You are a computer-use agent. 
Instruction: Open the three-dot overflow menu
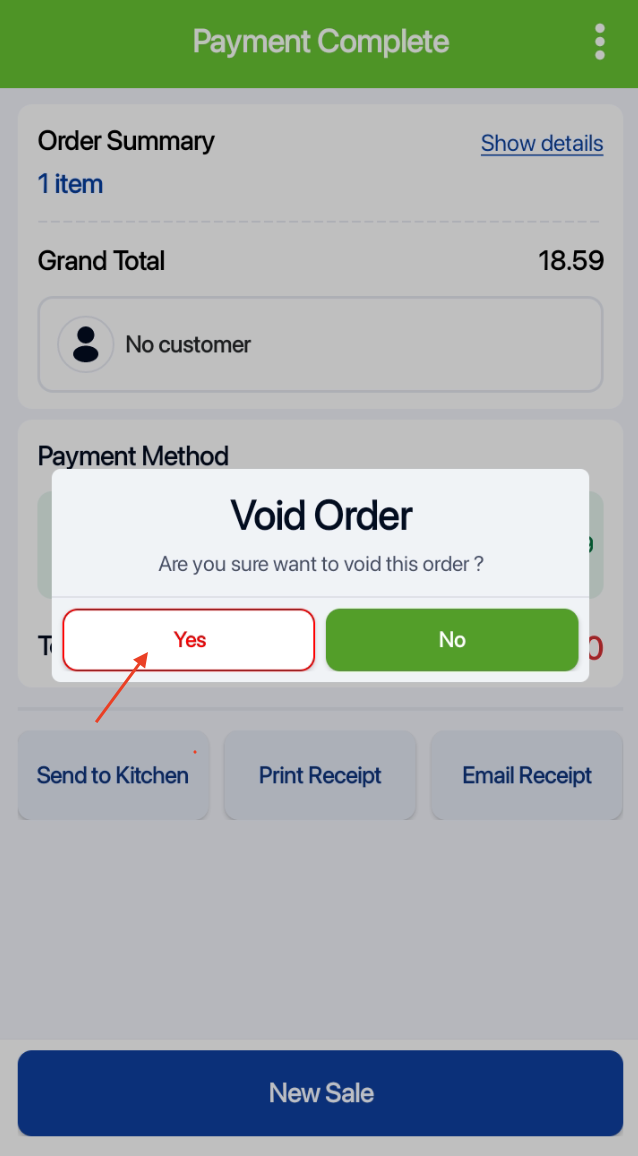click(600, 43)
